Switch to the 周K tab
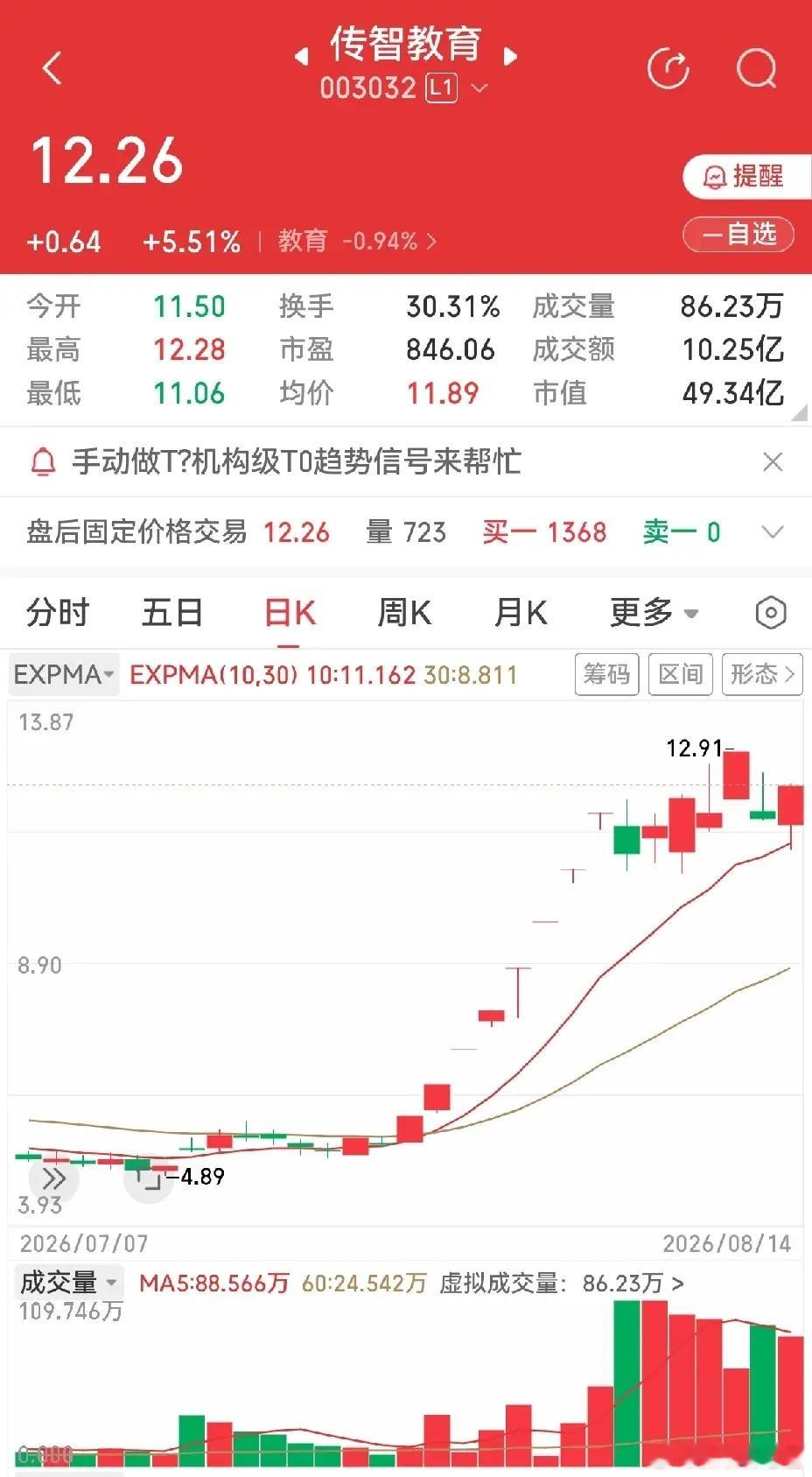 click(x=403, y=612)
